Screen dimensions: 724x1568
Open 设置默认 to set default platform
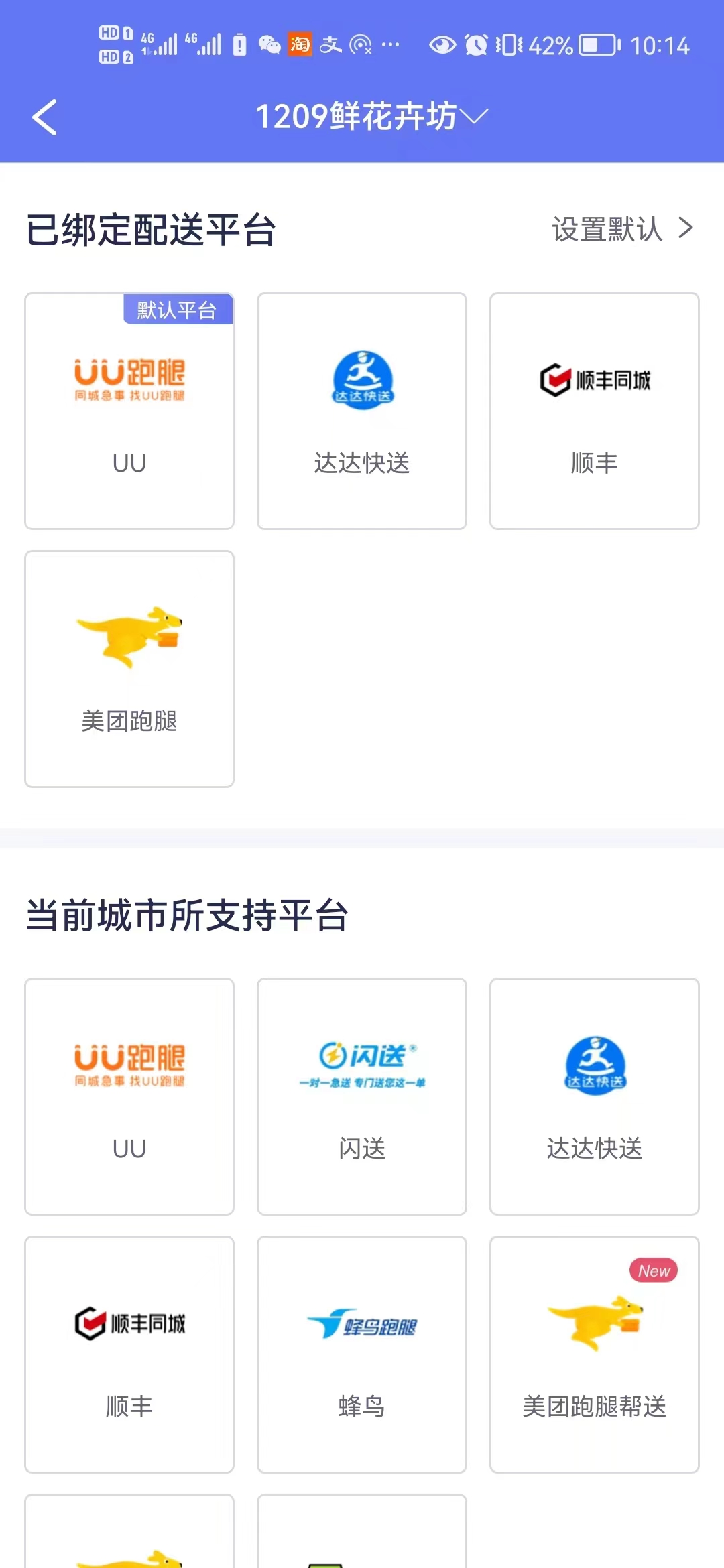coord(607,230)
